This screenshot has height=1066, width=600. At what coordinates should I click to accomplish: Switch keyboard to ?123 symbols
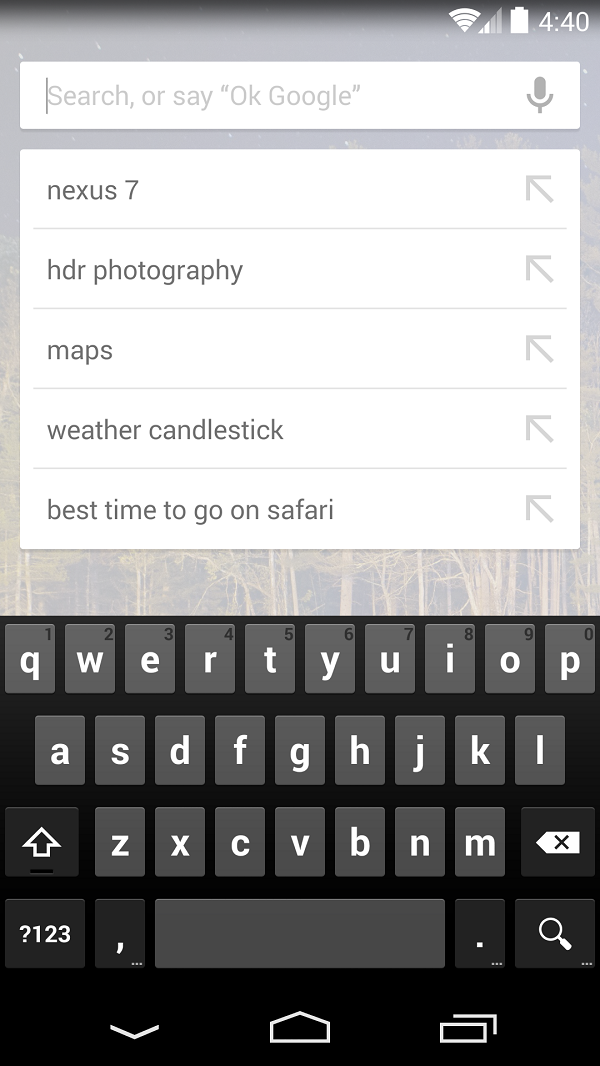click(x=45, y=933)
